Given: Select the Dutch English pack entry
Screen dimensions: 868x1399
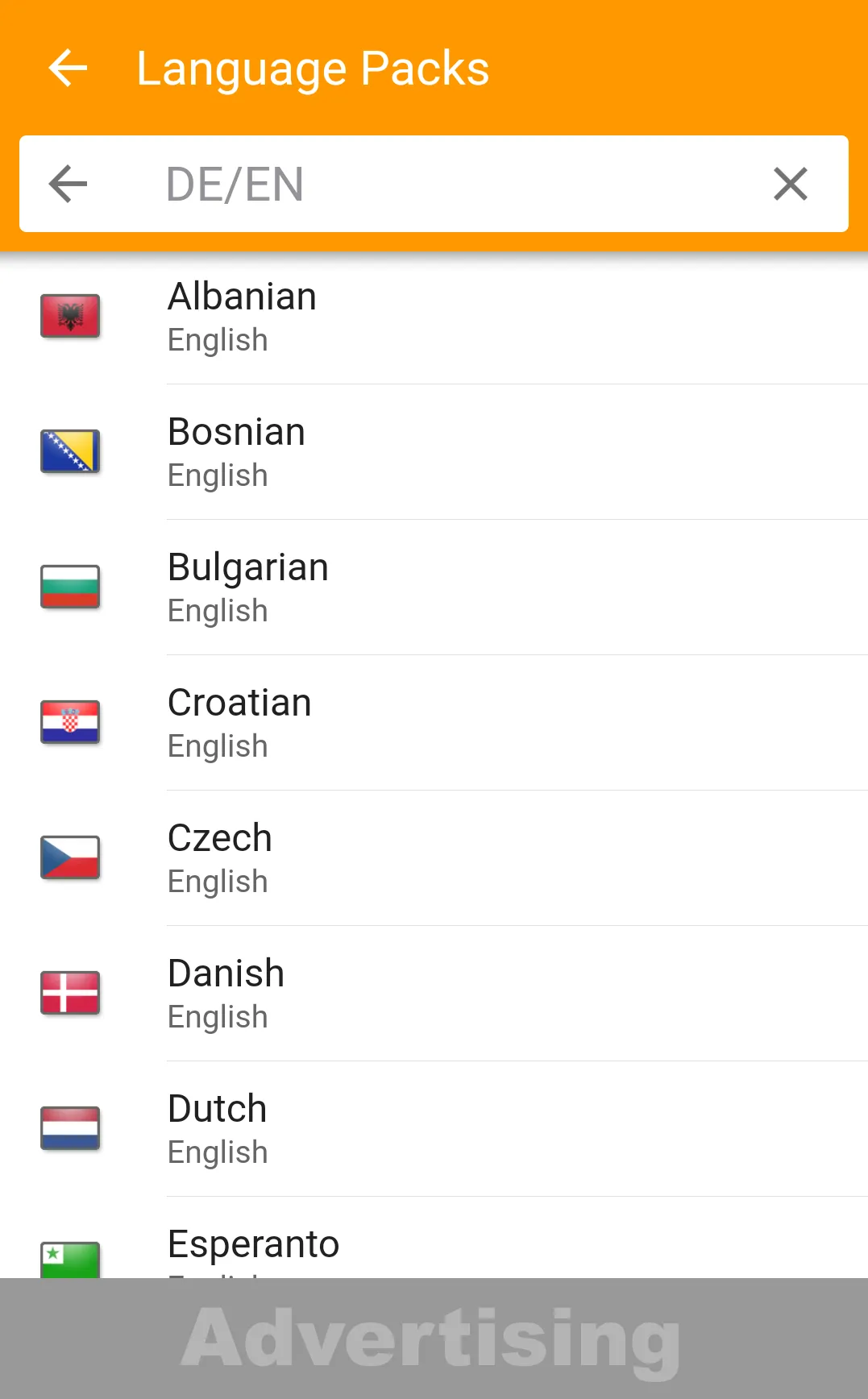Looking at the screenshot, I should [x=434, y=1128].
